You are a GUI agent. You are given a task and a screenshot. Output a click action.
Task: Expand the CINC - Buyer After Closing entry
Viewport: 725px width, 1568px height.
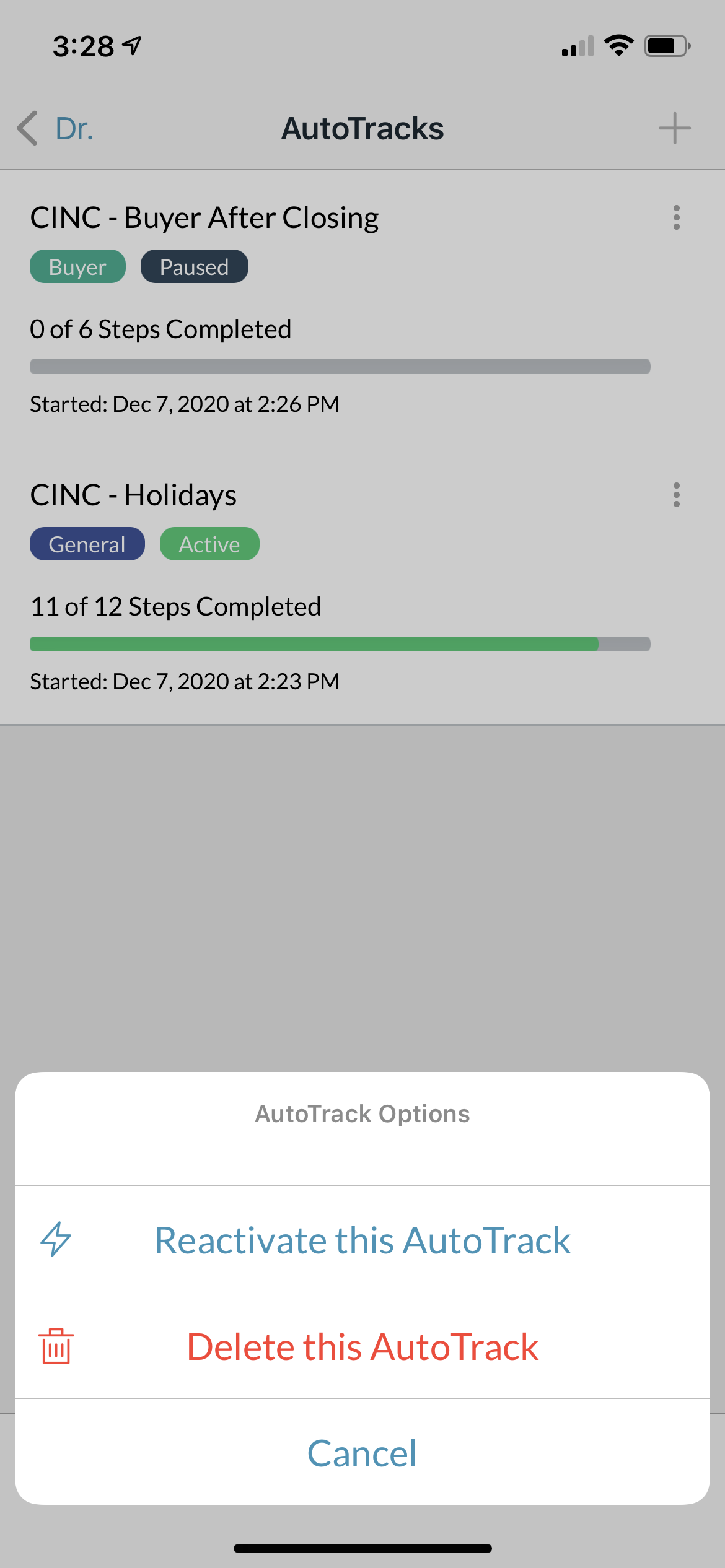coord(205,217)
